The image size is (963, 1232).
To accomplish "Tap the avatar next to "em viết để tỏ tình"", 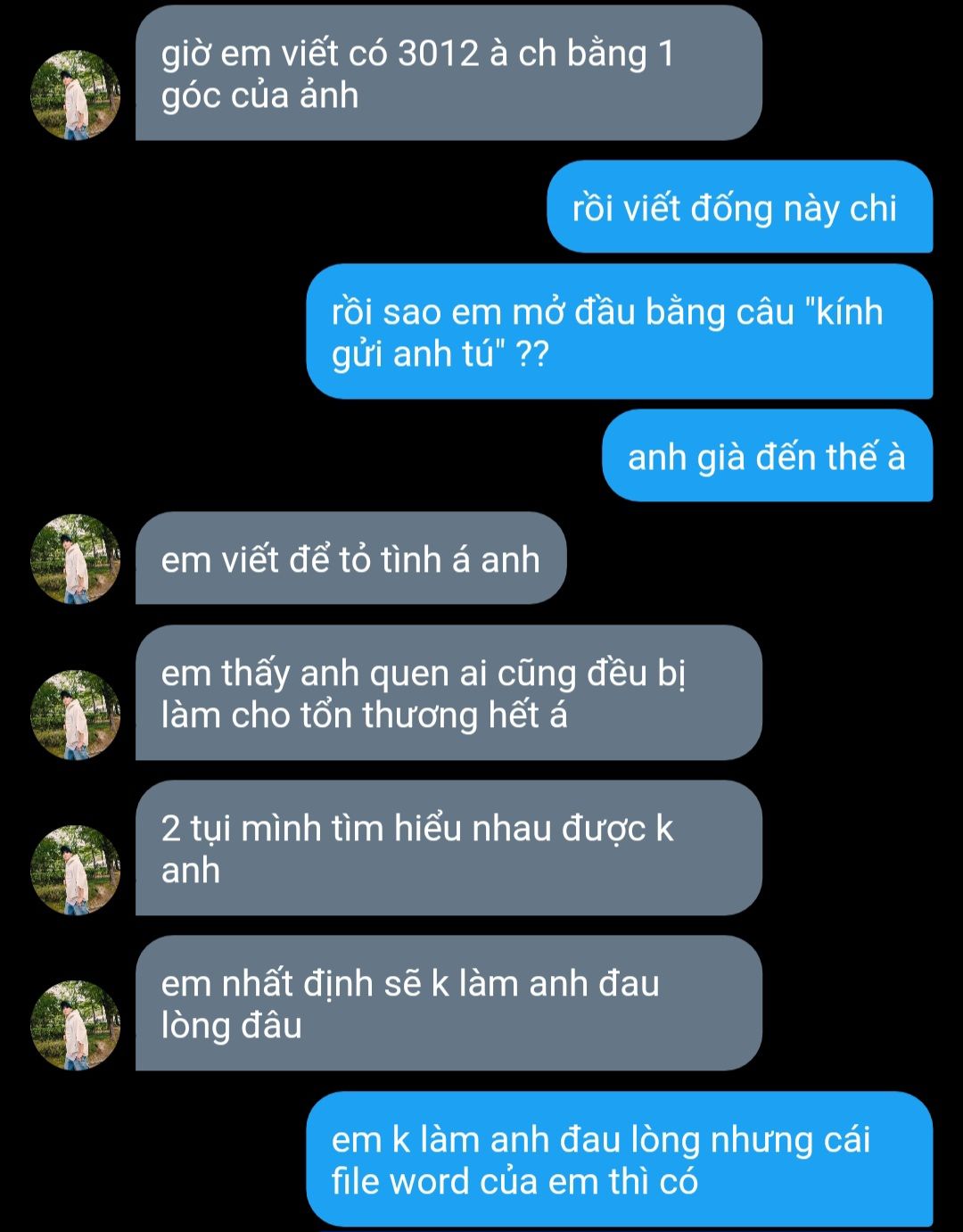I will pos(76,558).
